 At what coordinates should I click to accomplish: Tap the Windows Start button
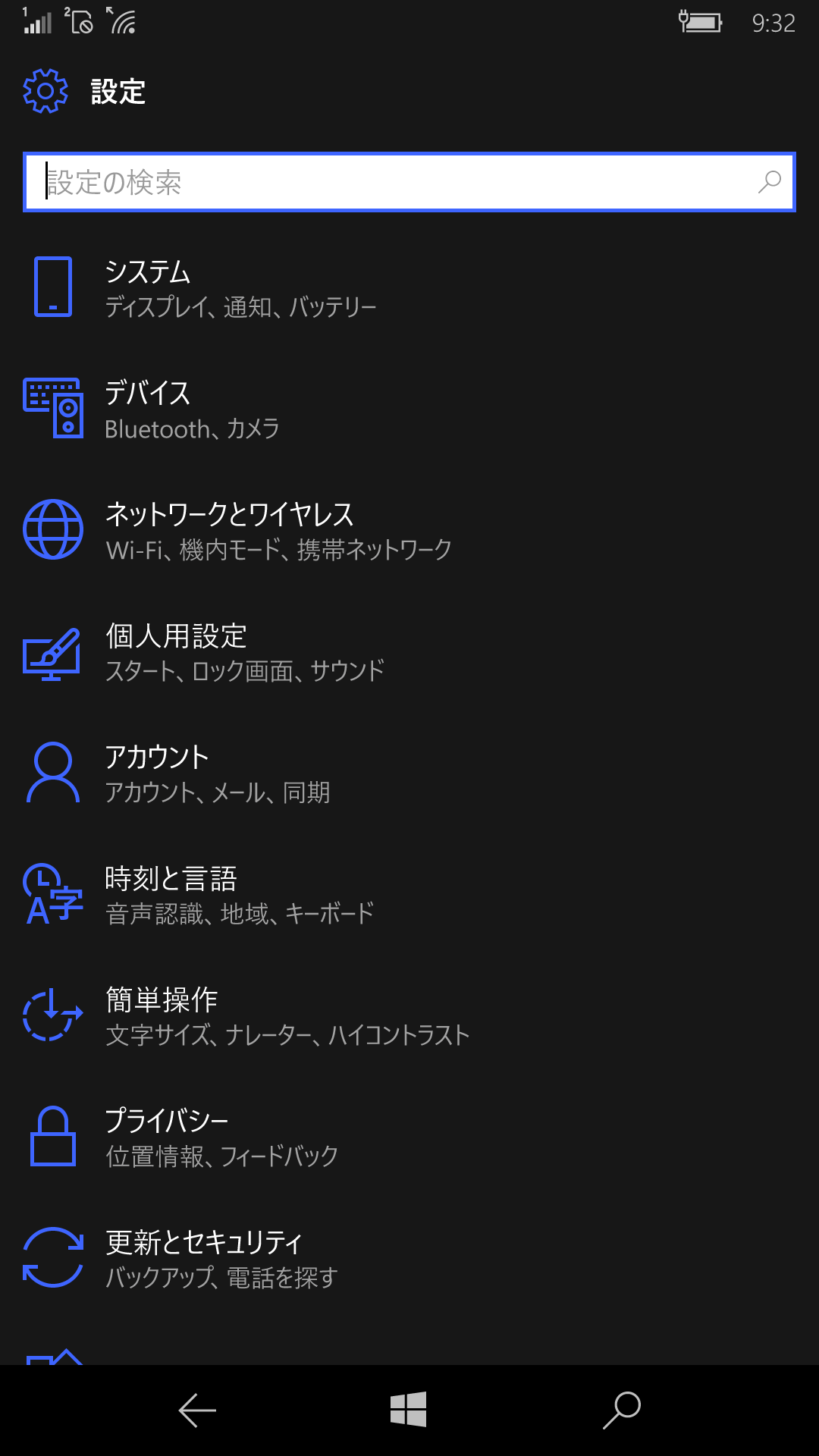pos(409,1410)
